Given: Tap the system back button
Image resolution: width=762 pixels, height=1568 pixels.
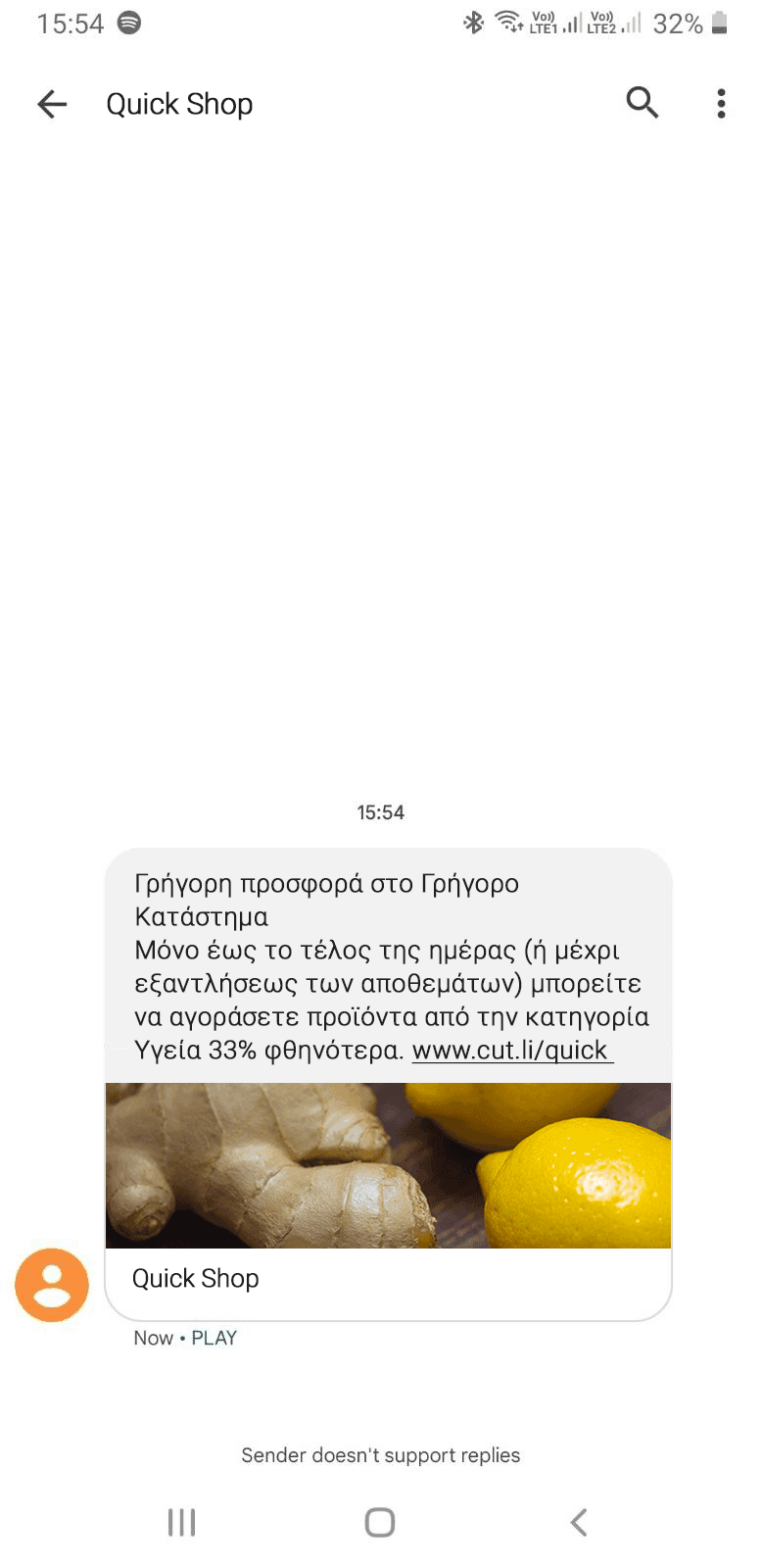Looking at the screenshot, I should point(579,1522).
